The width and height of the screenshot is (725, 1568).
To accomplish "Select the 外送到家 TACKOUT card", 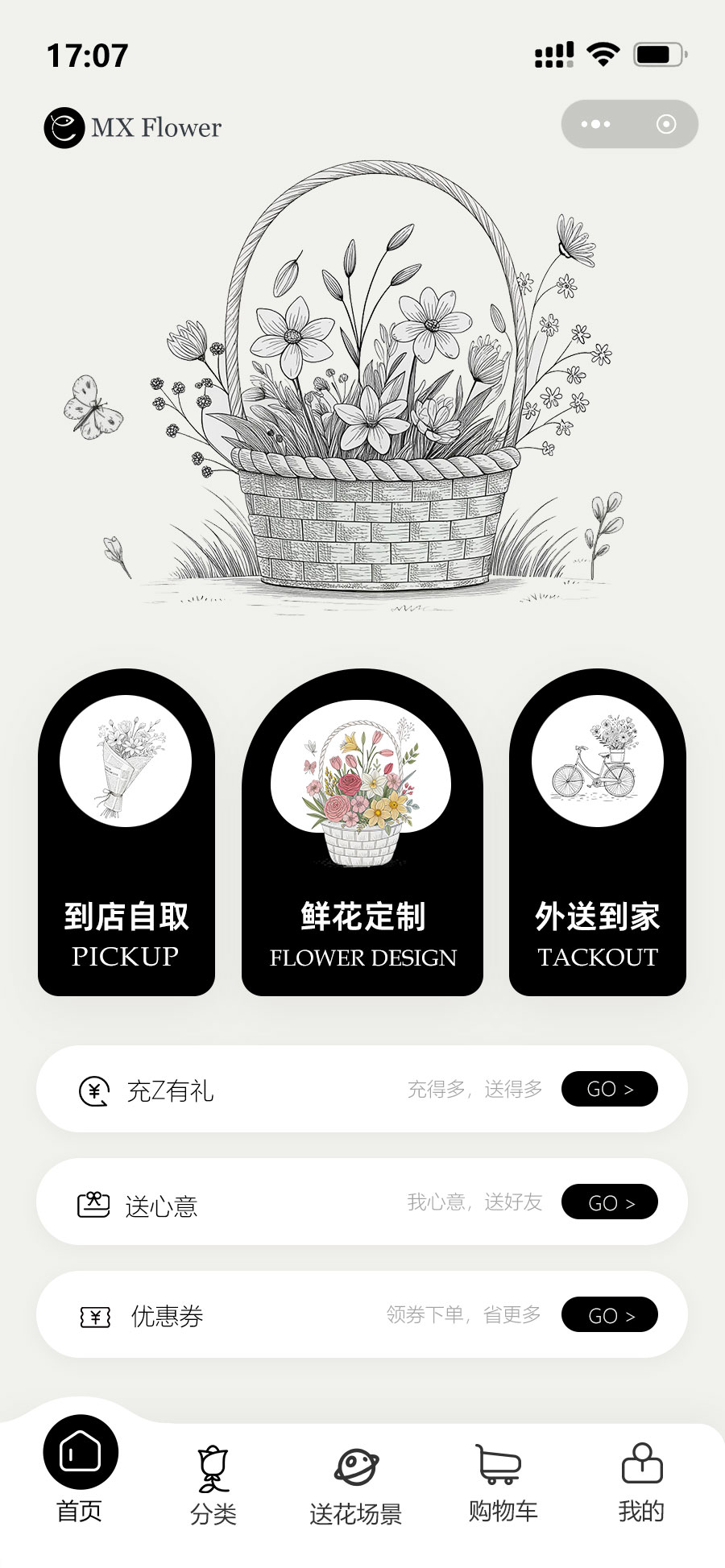I will point(597,832).
